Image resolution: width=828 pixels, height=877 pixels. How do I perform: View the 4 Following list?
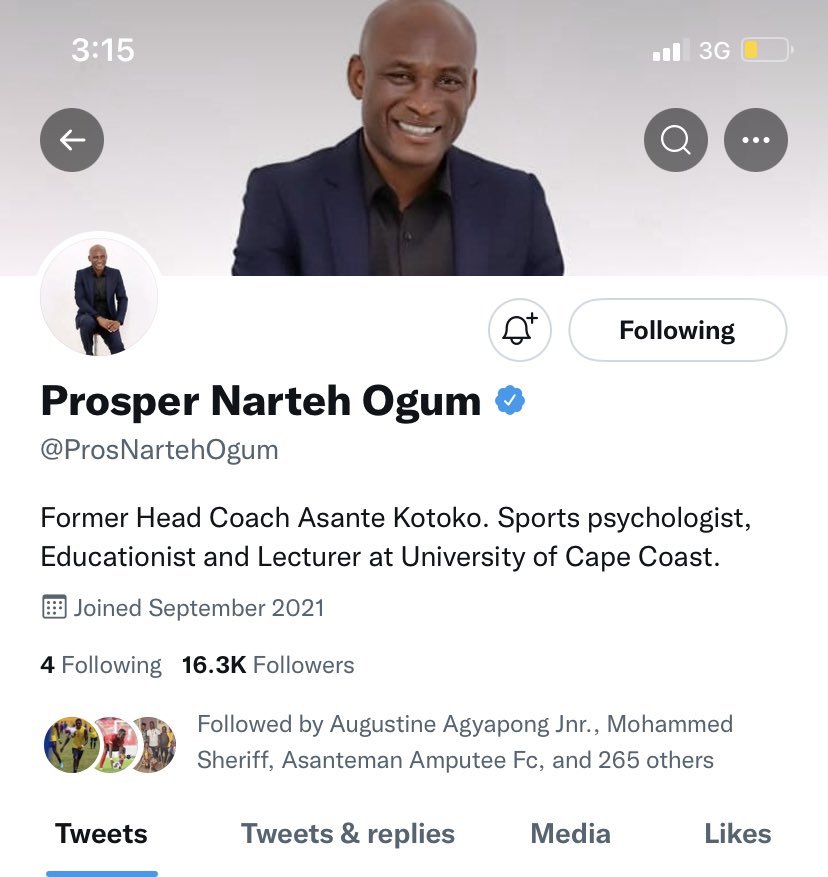tap(101, 665)
